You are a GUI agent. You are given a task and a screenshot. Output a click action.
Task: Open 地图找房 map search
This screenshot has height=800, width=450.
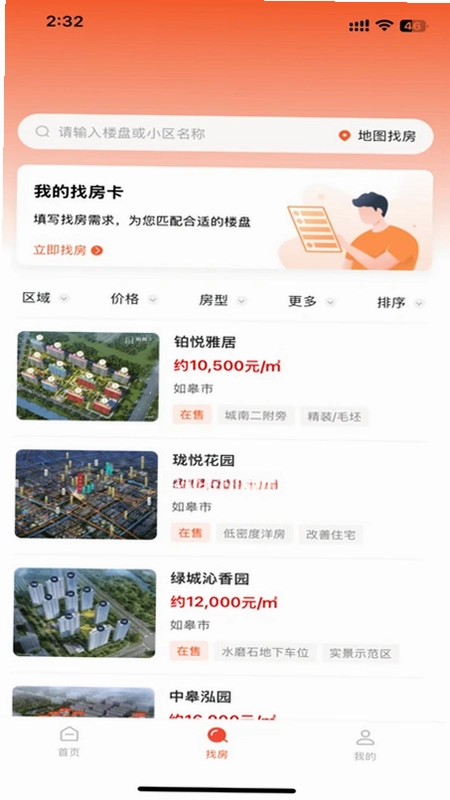[377, 136]
